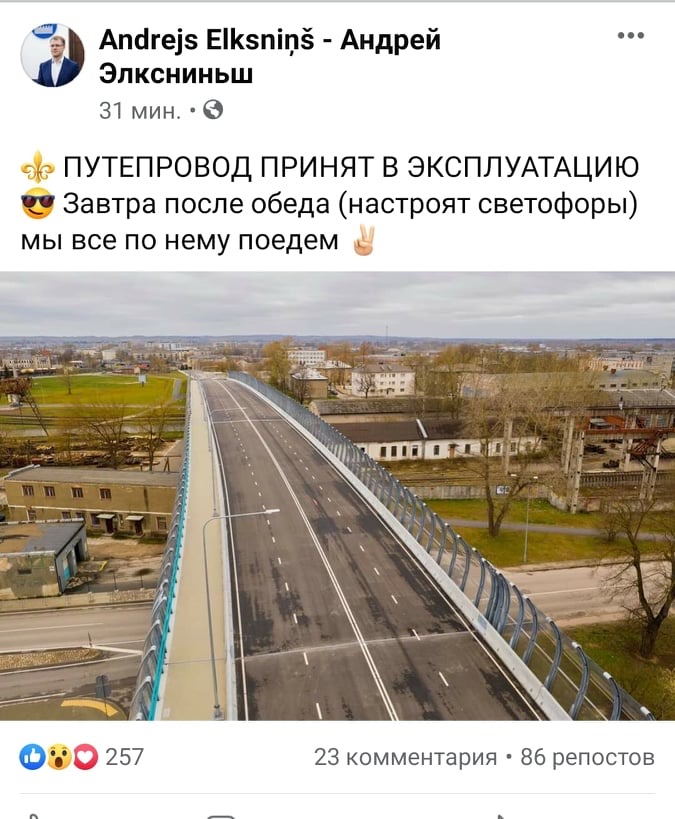Open Andrejs Elksniņš profile picture
Screen dimensions: 675x819
[52, 56]
